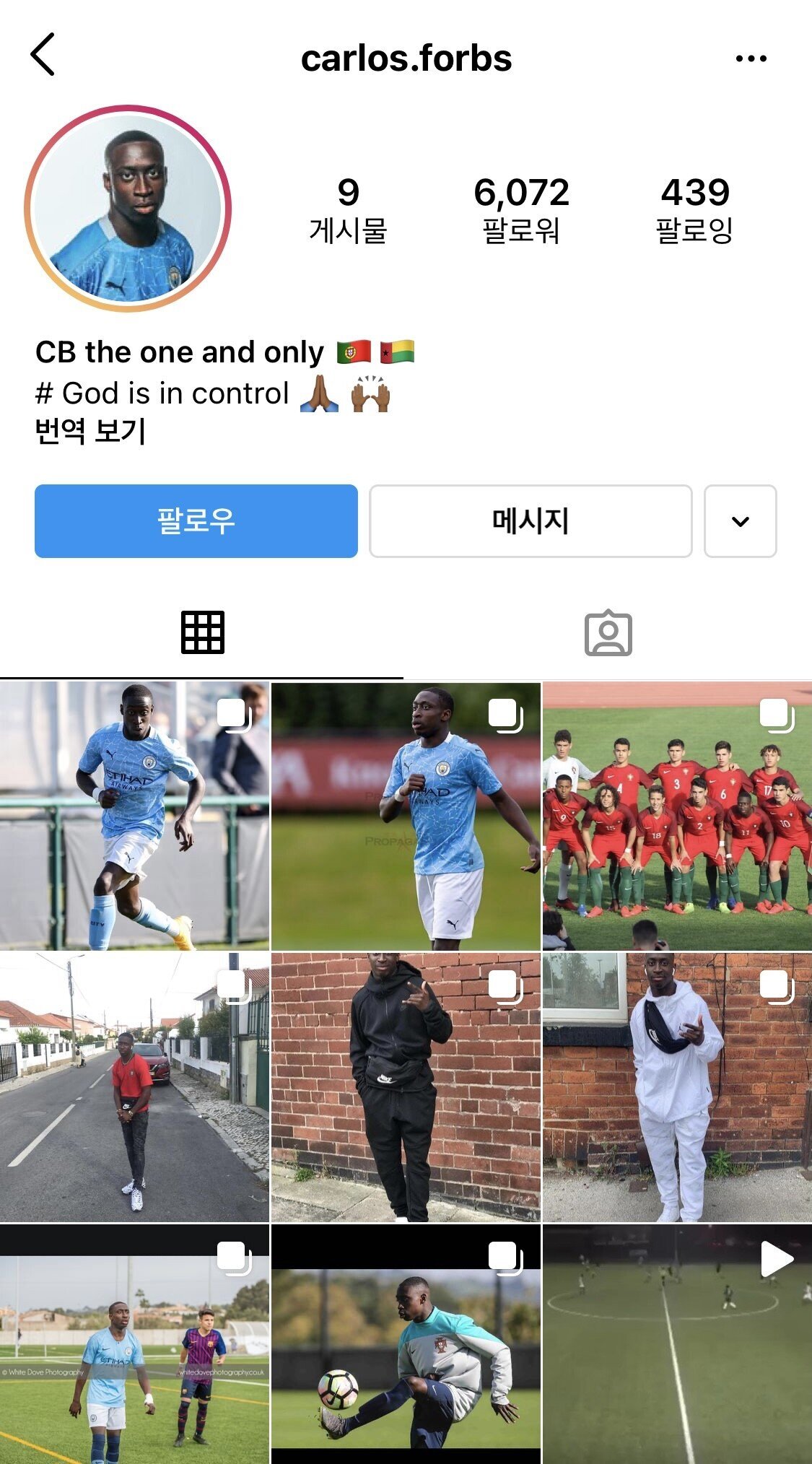View the carlos.forbs profile story
The height and width of the screenshot is (1464, 812).
tap(128, 209)
